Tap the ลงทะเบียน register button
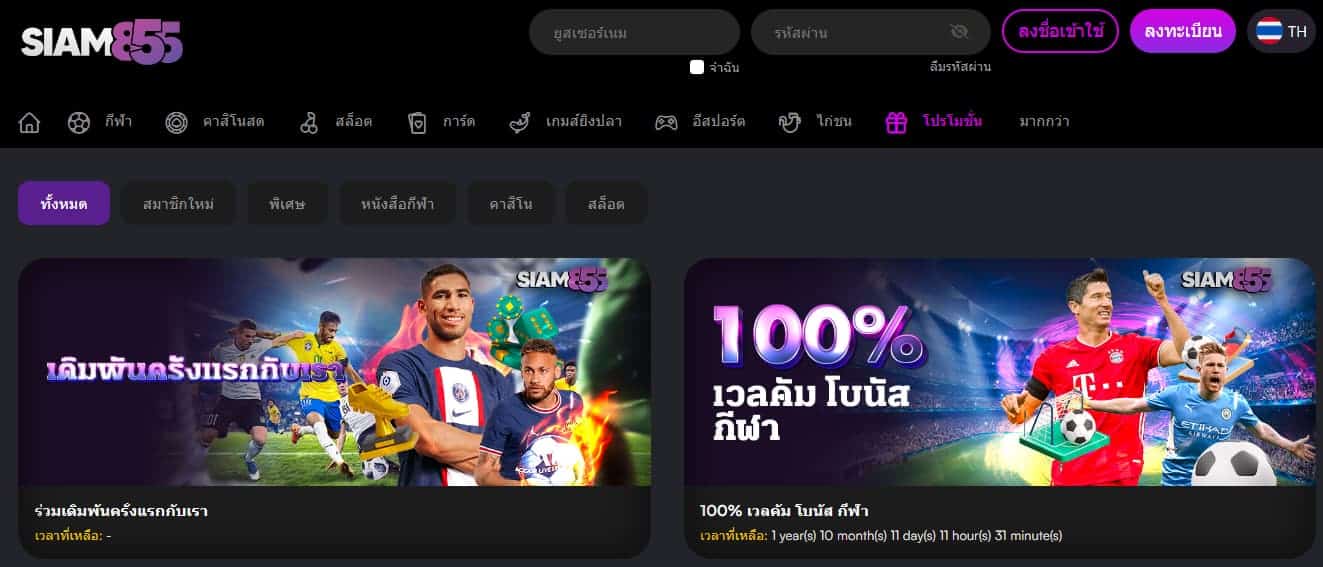 tap(1183, 31)
